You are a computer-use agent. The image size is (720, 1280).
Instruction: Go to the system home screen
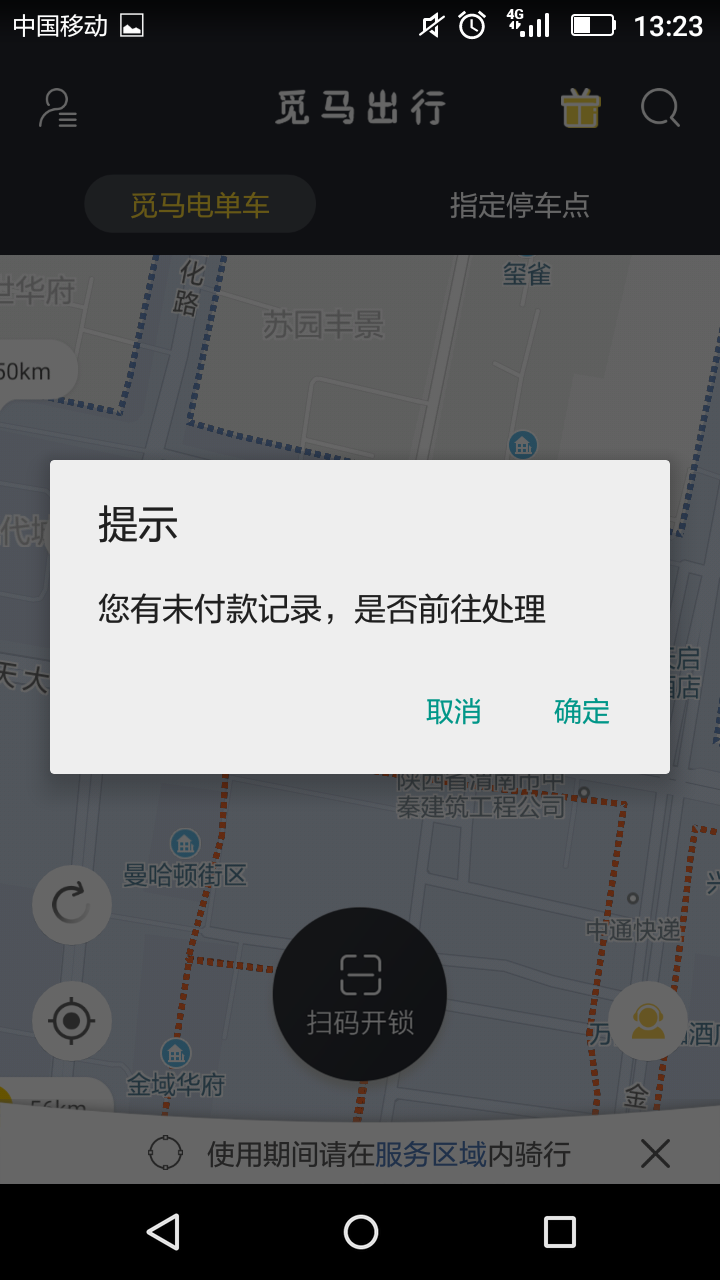[x=360, y=1232]
